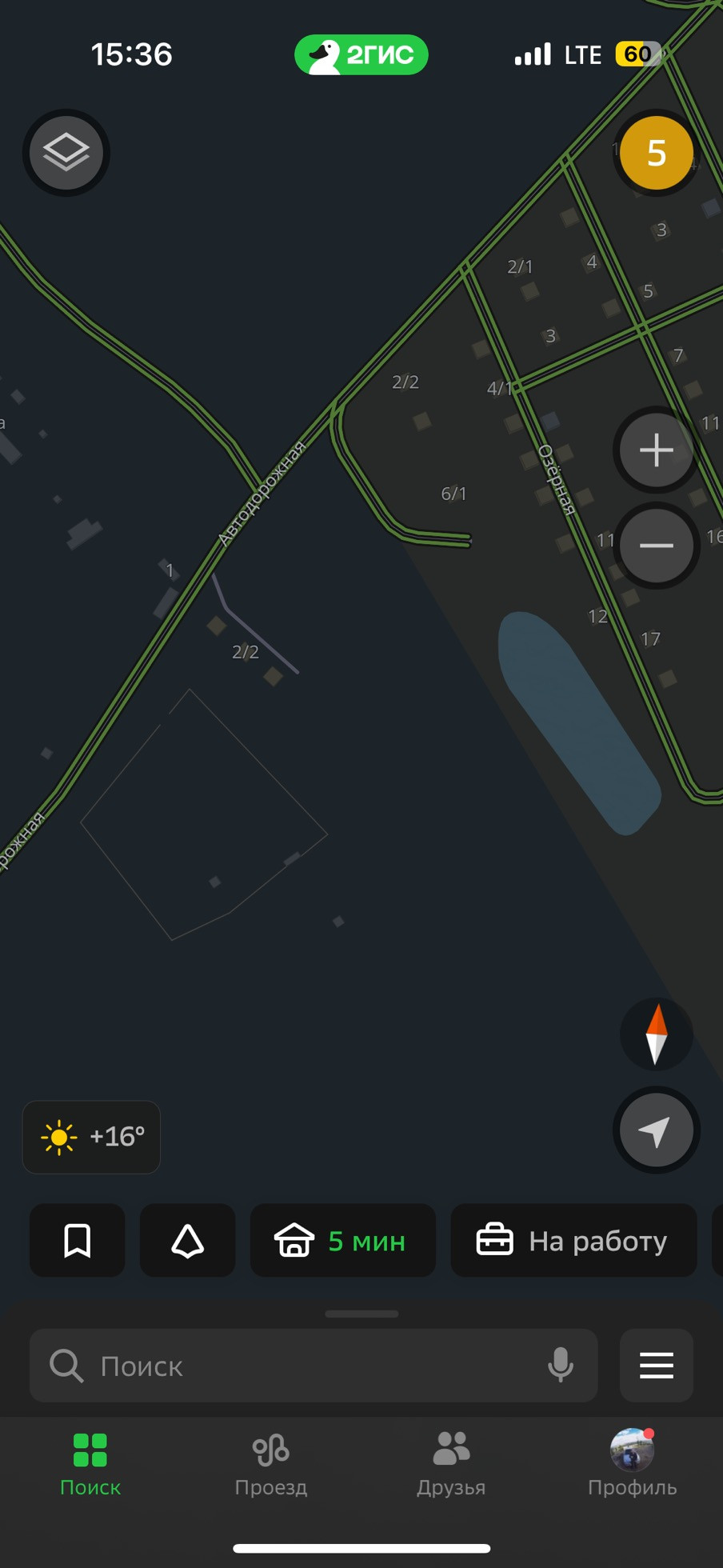Viewport: 723px width, 1568px height.
Task: Start voice search with microphone
Action: tap(561, 1365)
